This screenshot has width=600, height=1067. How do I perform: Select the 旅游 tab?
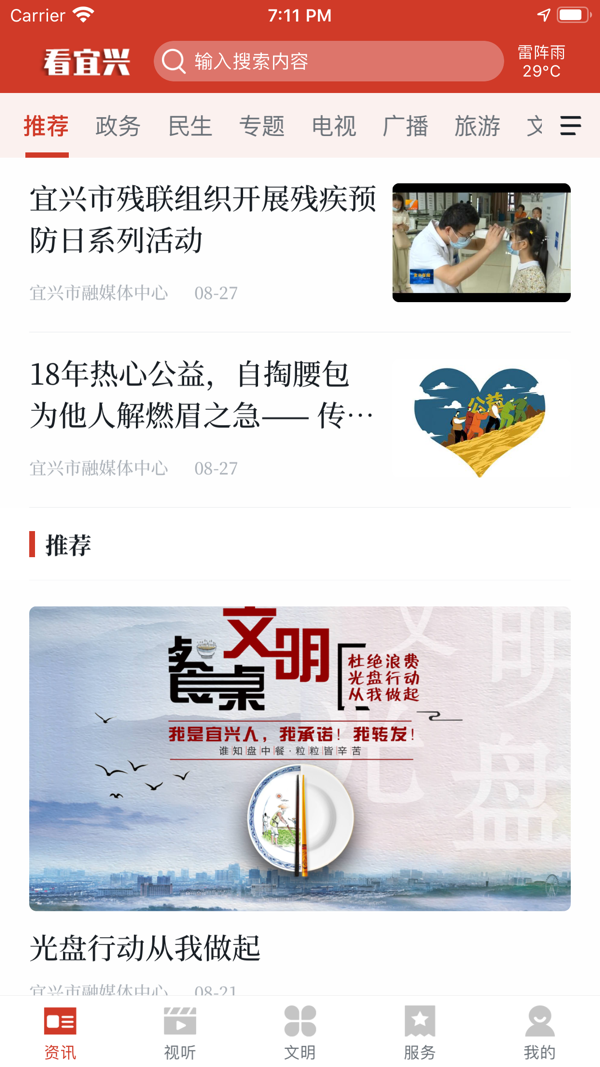[x=477, y=126]
